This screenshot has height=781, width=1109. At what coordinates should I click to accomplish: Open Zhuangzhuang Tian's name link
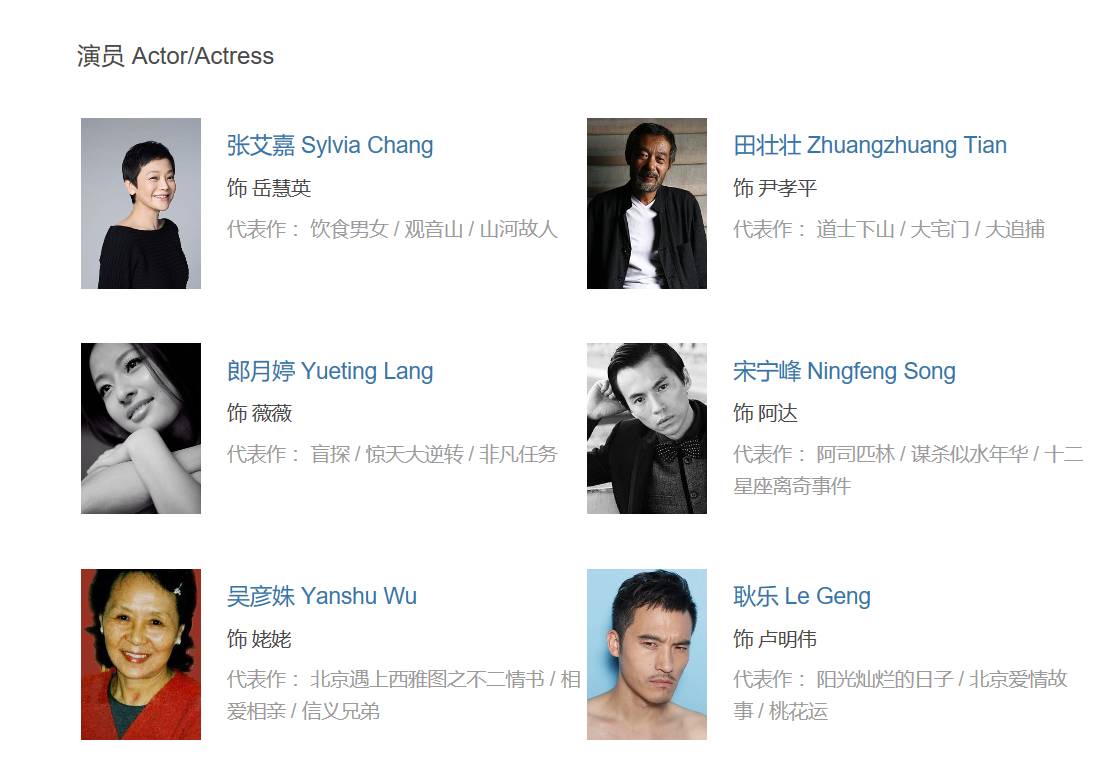tap(869, 145)
